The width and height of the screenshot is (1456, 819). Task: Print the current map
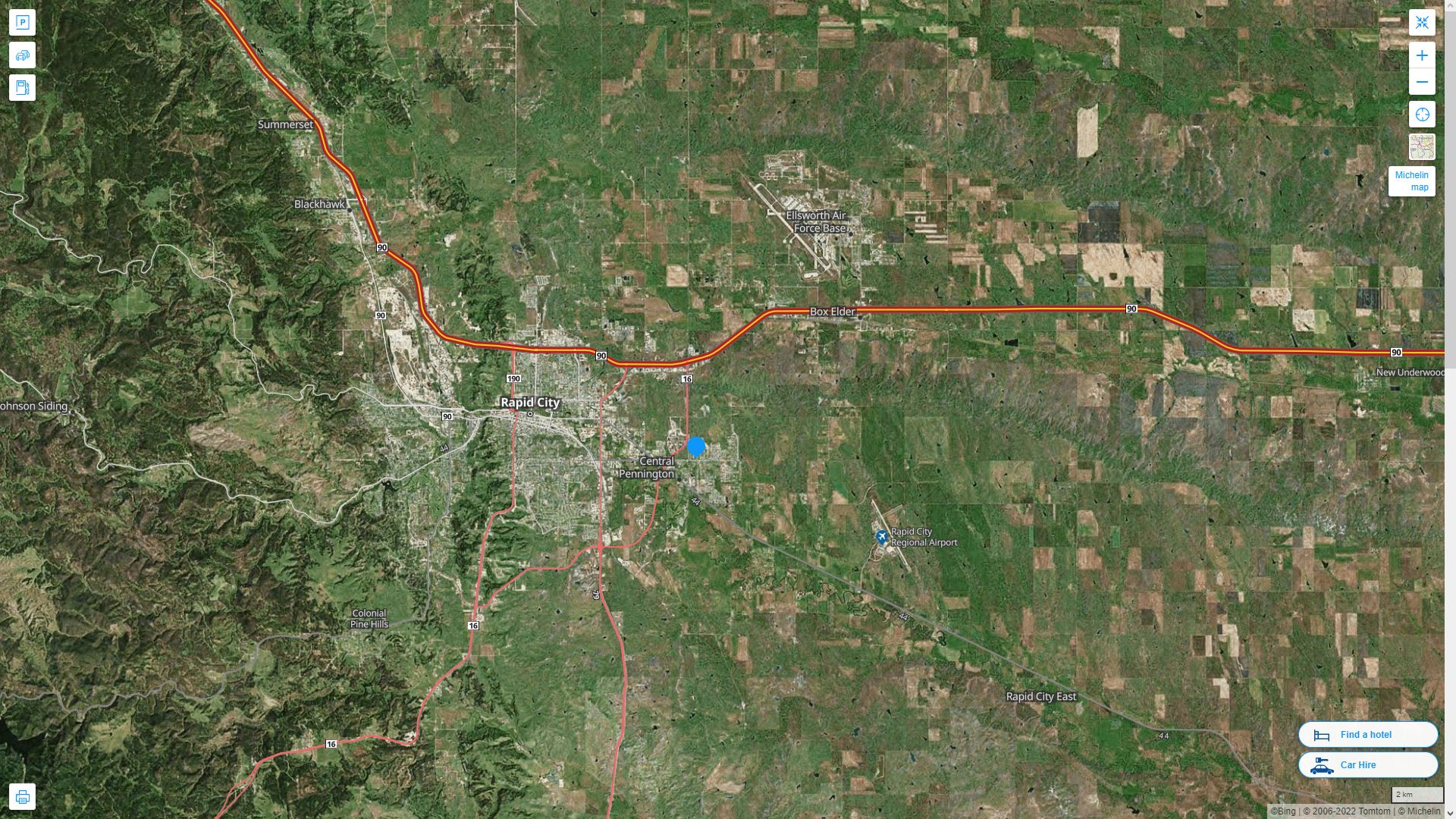coord(22,797)
